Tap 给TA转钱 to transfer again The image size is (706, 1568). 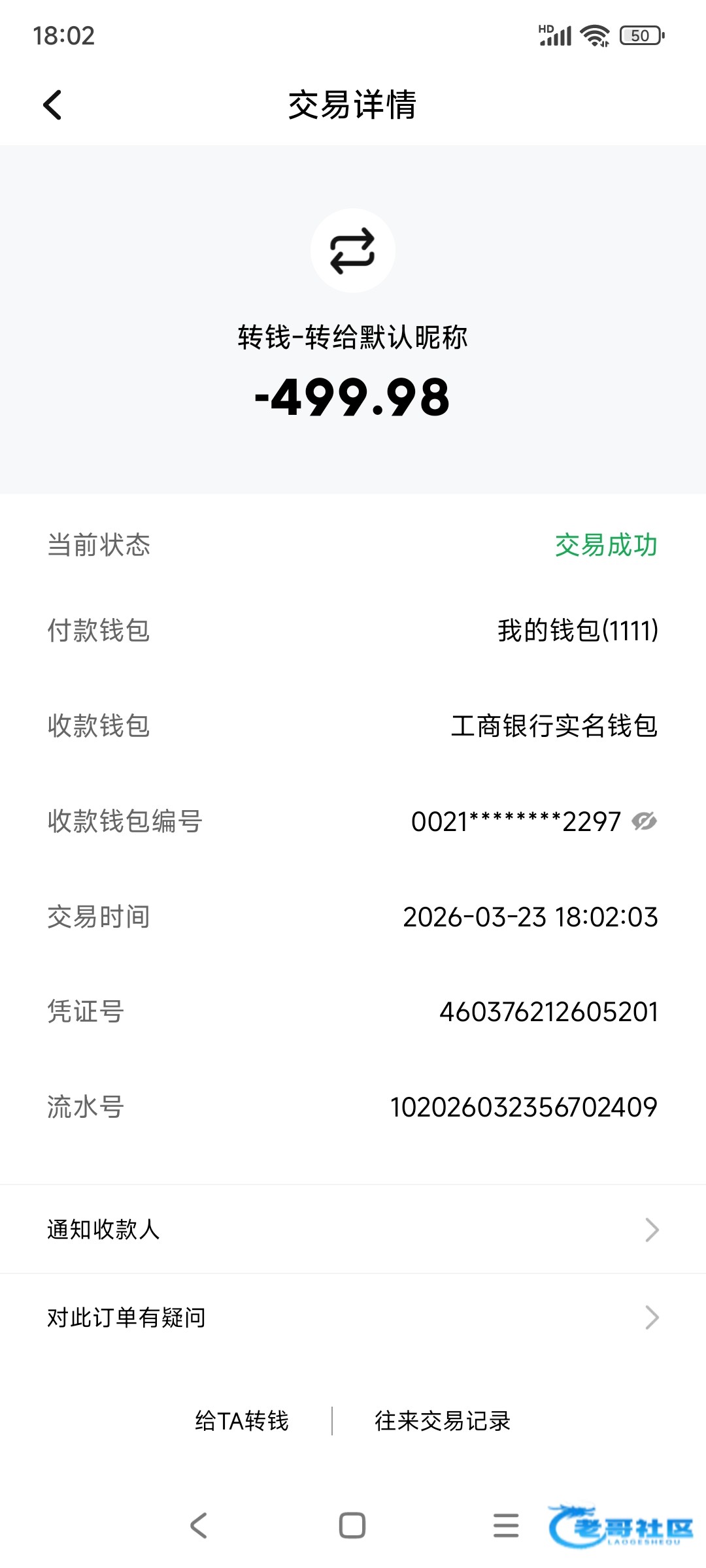(242, 1421)
